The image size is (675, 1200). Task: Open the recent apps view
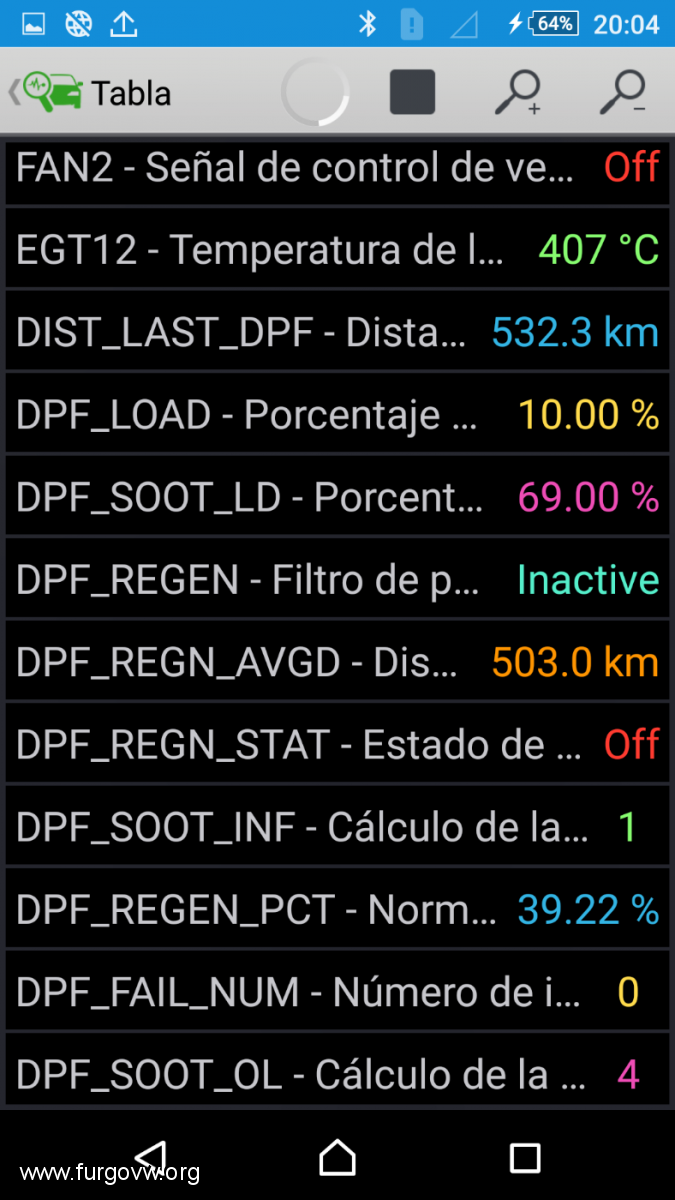[x=525, y=1158]
